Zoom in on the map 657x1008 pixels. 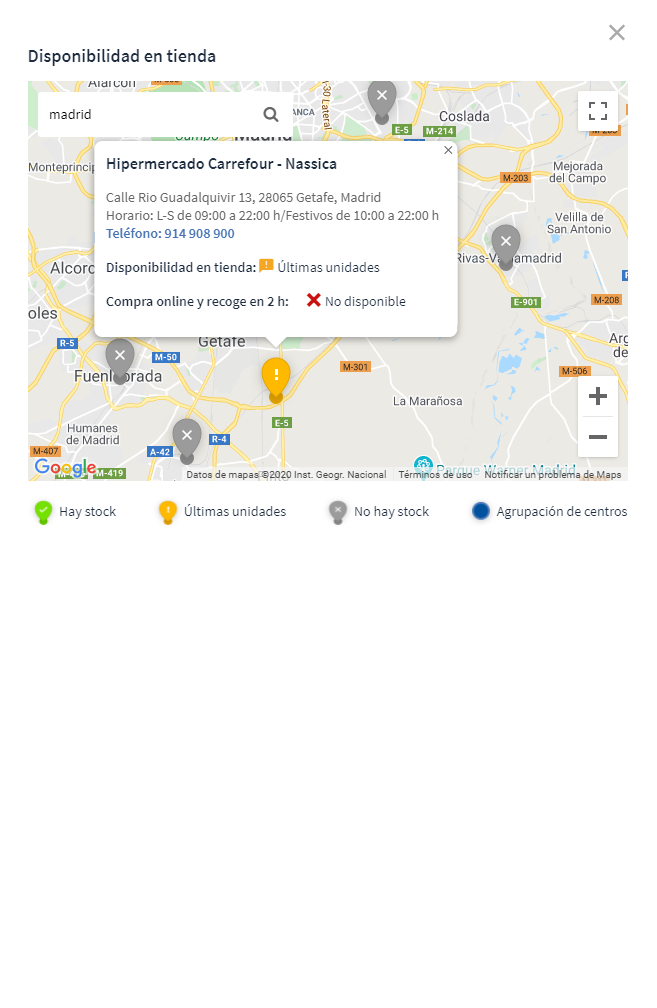coord(598,397)
